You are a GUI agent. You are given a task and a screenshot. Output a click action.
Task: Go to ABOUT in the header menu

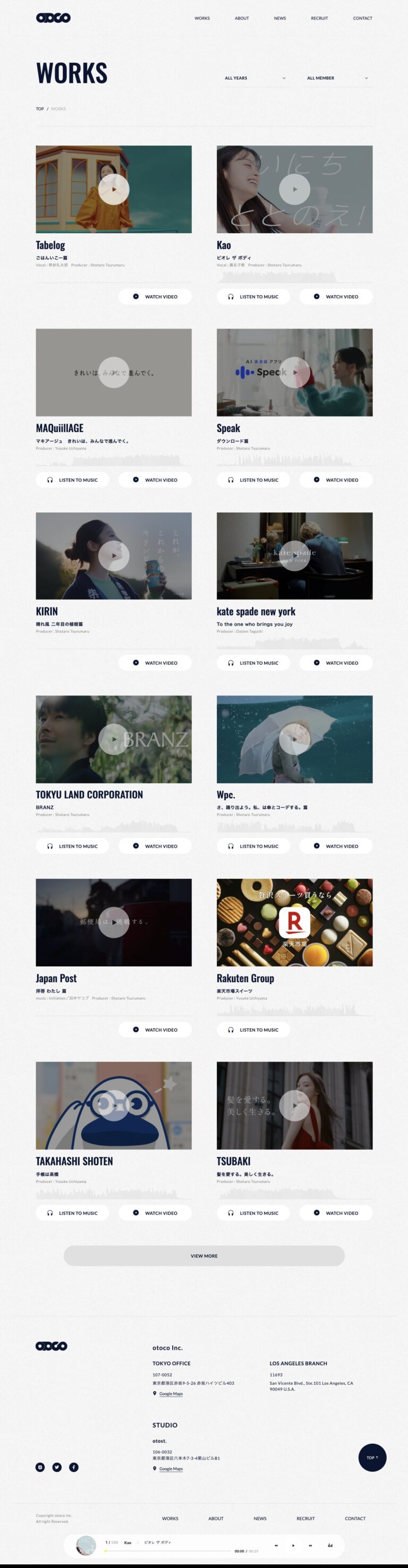(x=242, y=18)
